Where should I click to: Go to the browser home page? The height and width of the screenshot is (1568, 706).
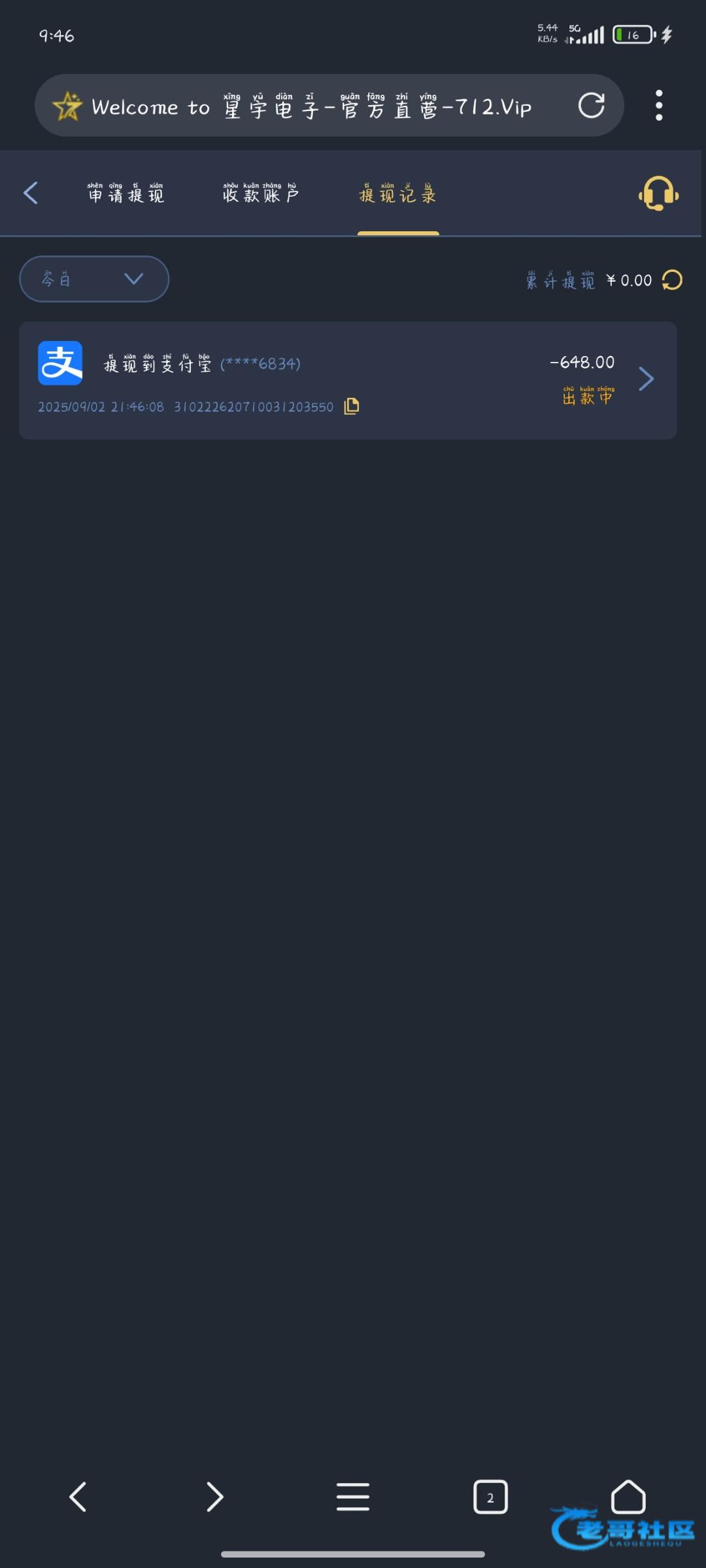point(628,1496)
